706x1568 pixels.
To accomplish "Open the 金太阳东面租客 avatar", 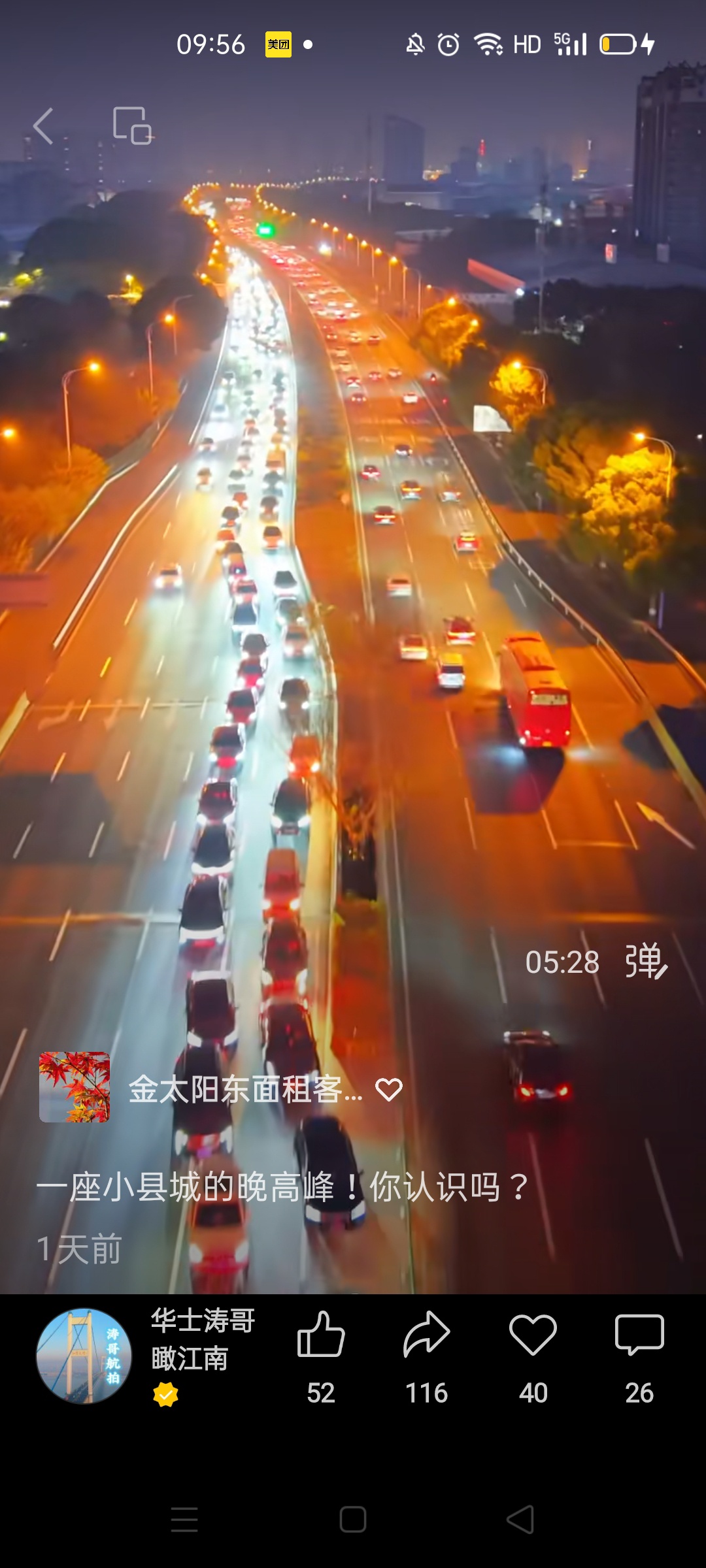I will (x=75, y=1087).
